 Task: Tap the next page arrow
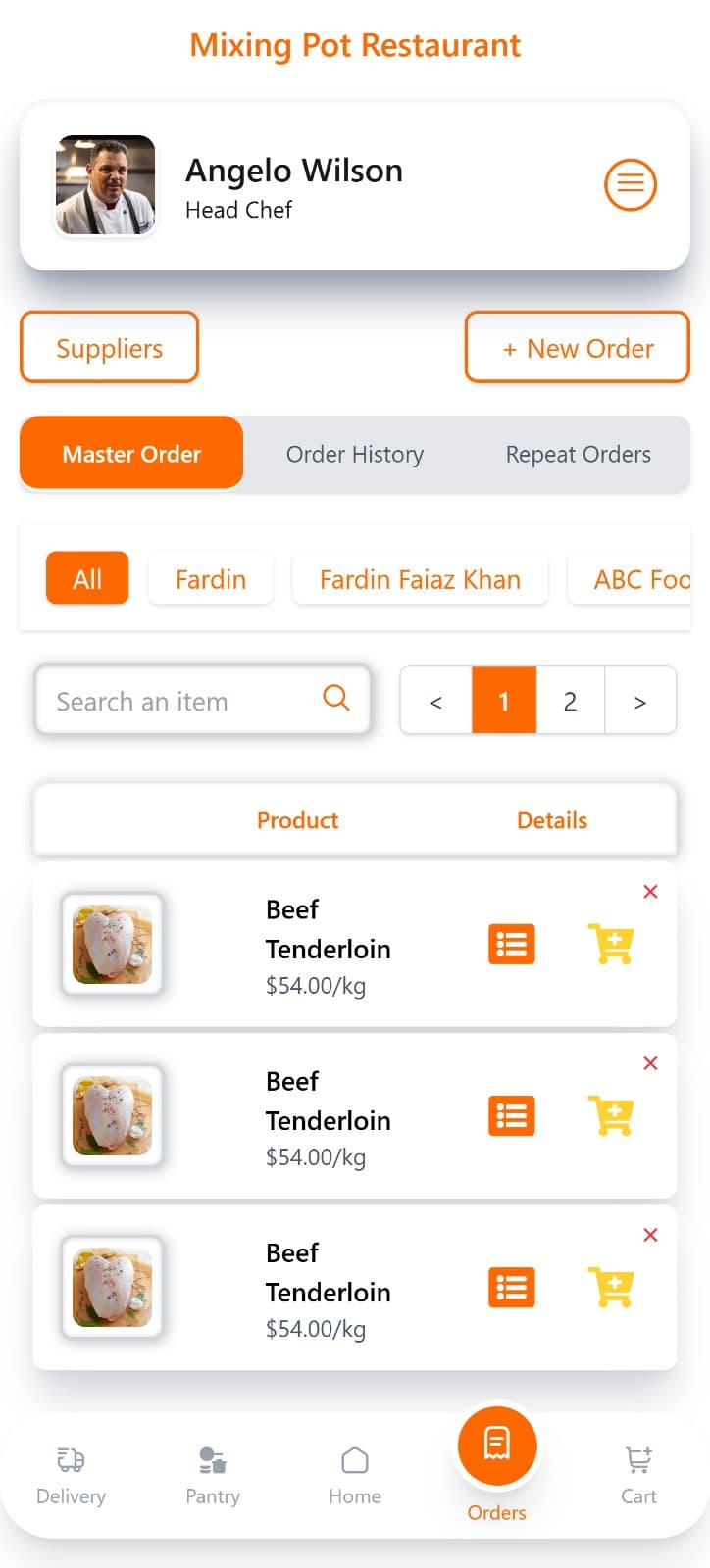click(x=639, y=701)
